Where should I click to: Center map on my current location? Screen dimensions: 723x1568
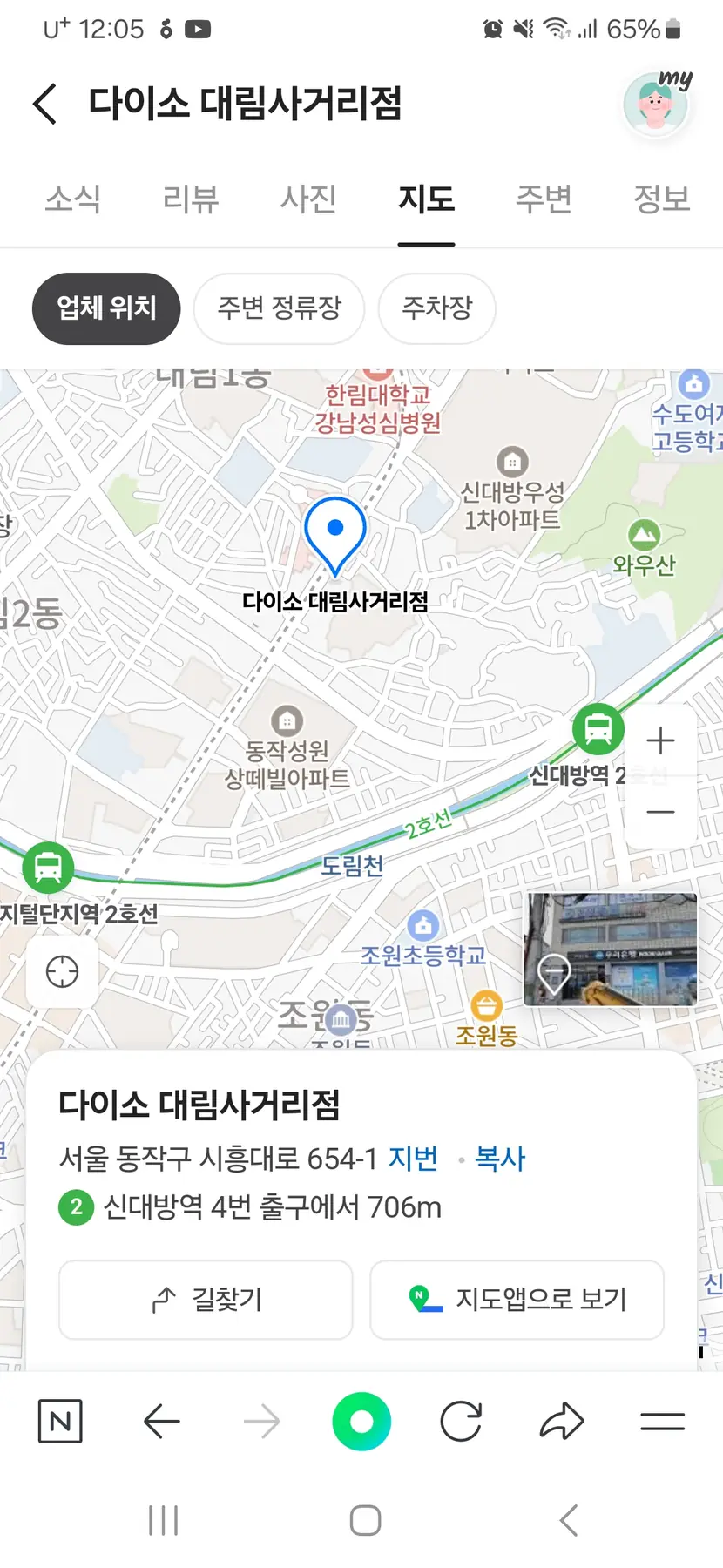pos(62,971)
